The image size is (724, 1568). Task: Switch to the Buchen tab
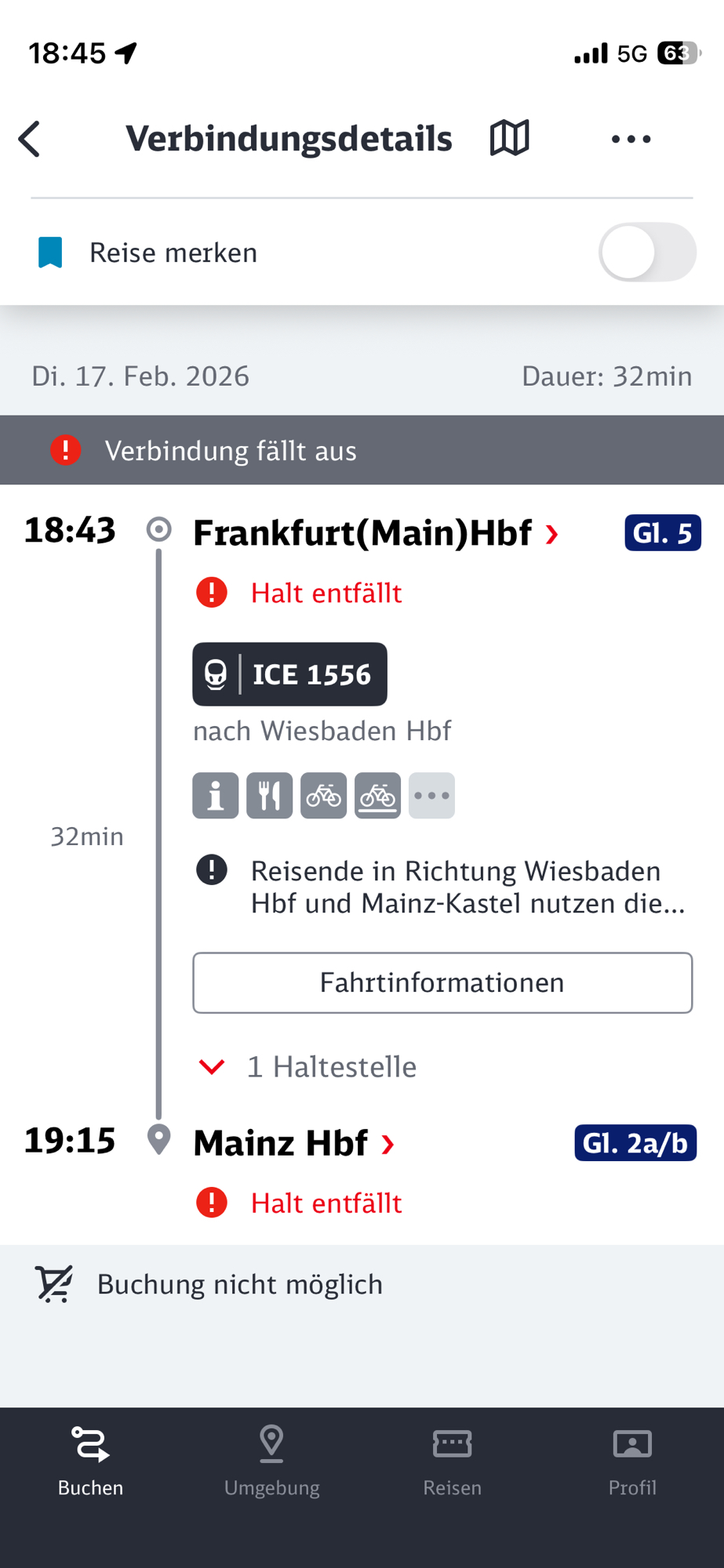(90, 1459)
